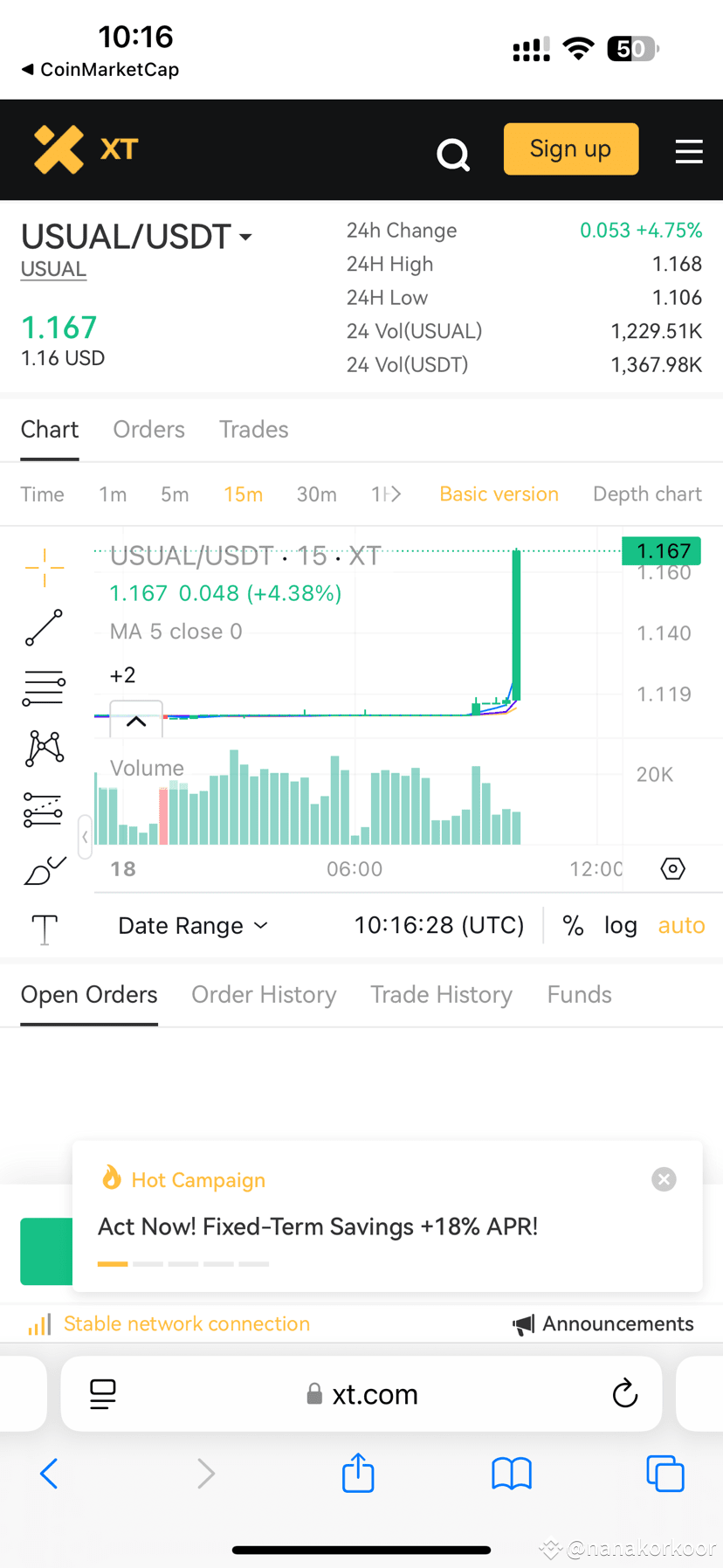This screenshot has width=723, height=1568.
Task: Open the horizontal lines drawing tool
Action: [44, 687]
